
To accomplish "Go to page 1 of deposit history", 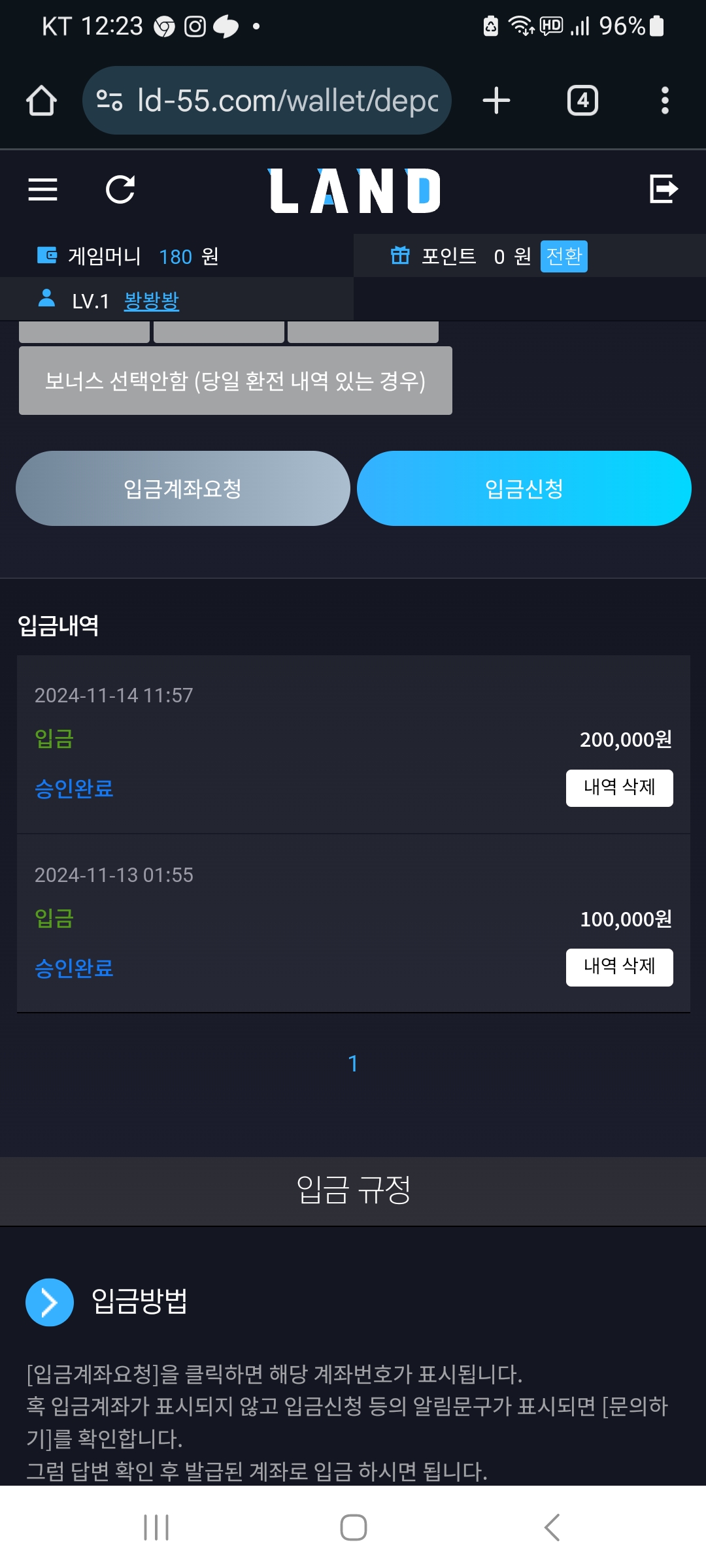I will click(x=353, y=1064).
